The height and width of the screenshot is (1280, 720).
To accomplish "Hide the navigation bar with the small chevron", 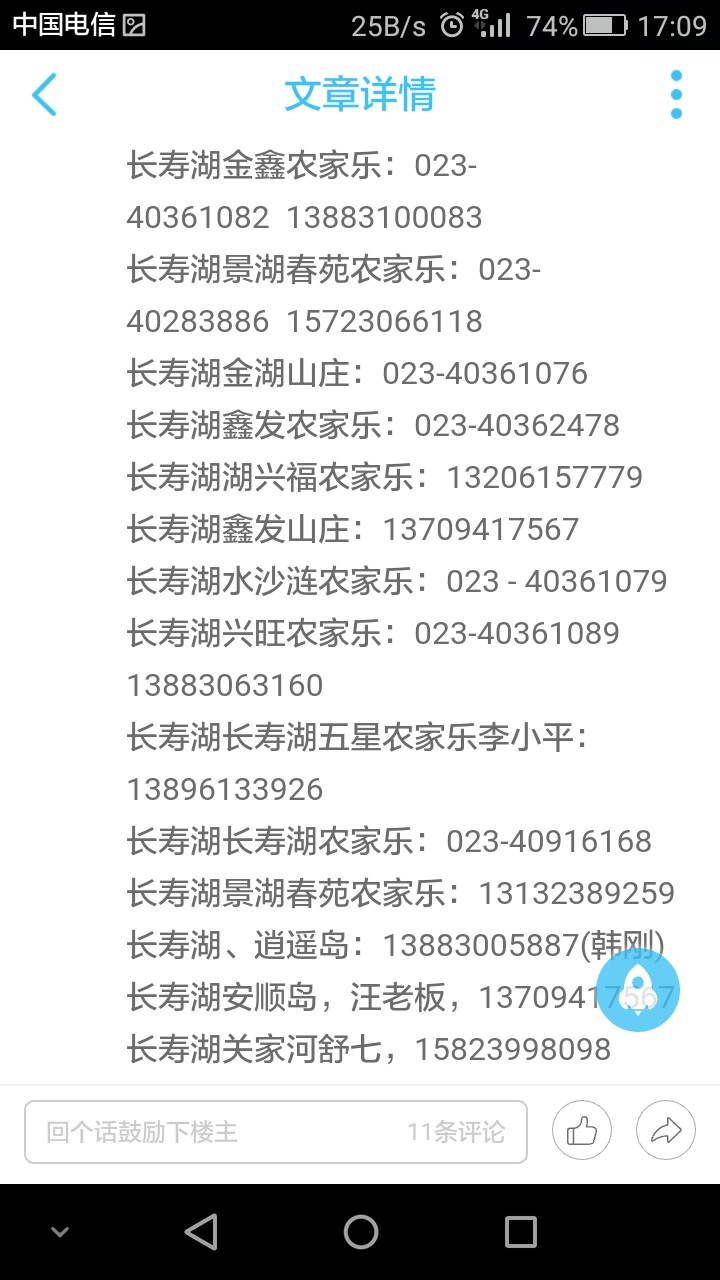I will tap(60, 1232).
